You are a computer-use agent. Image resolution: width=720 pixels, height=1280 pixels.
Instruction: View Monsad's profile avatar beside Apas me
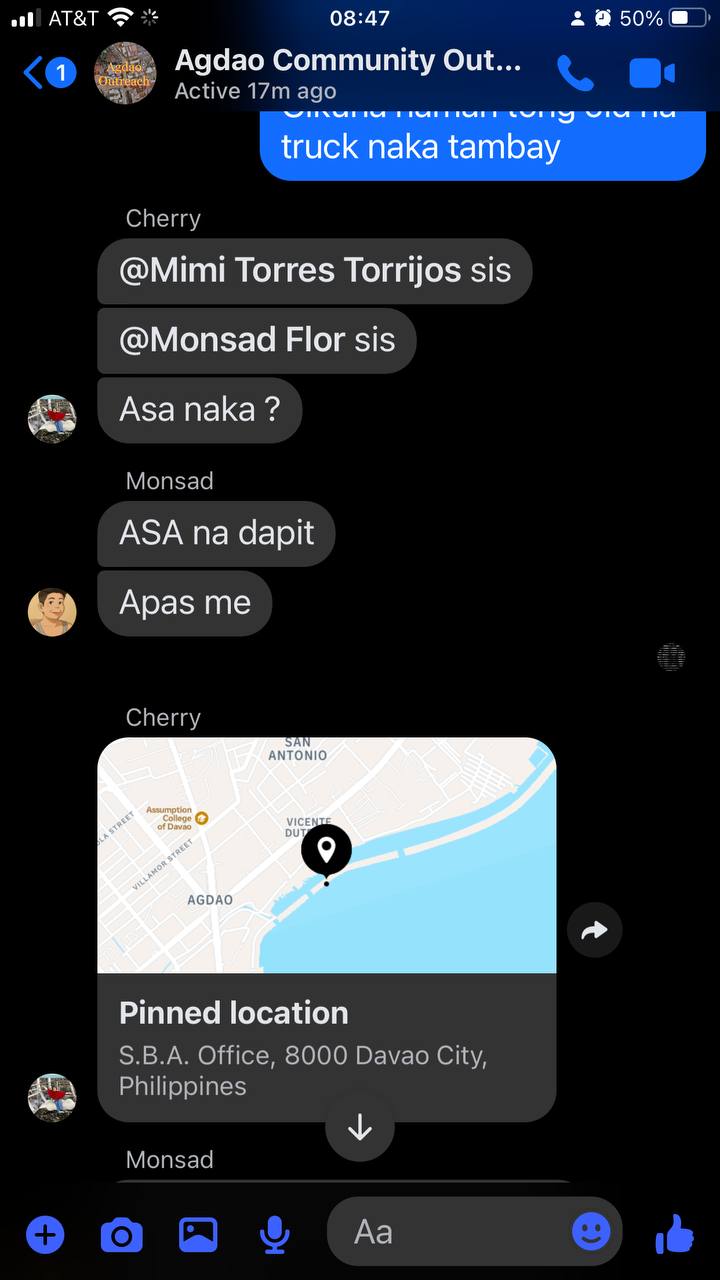point(52,612)
